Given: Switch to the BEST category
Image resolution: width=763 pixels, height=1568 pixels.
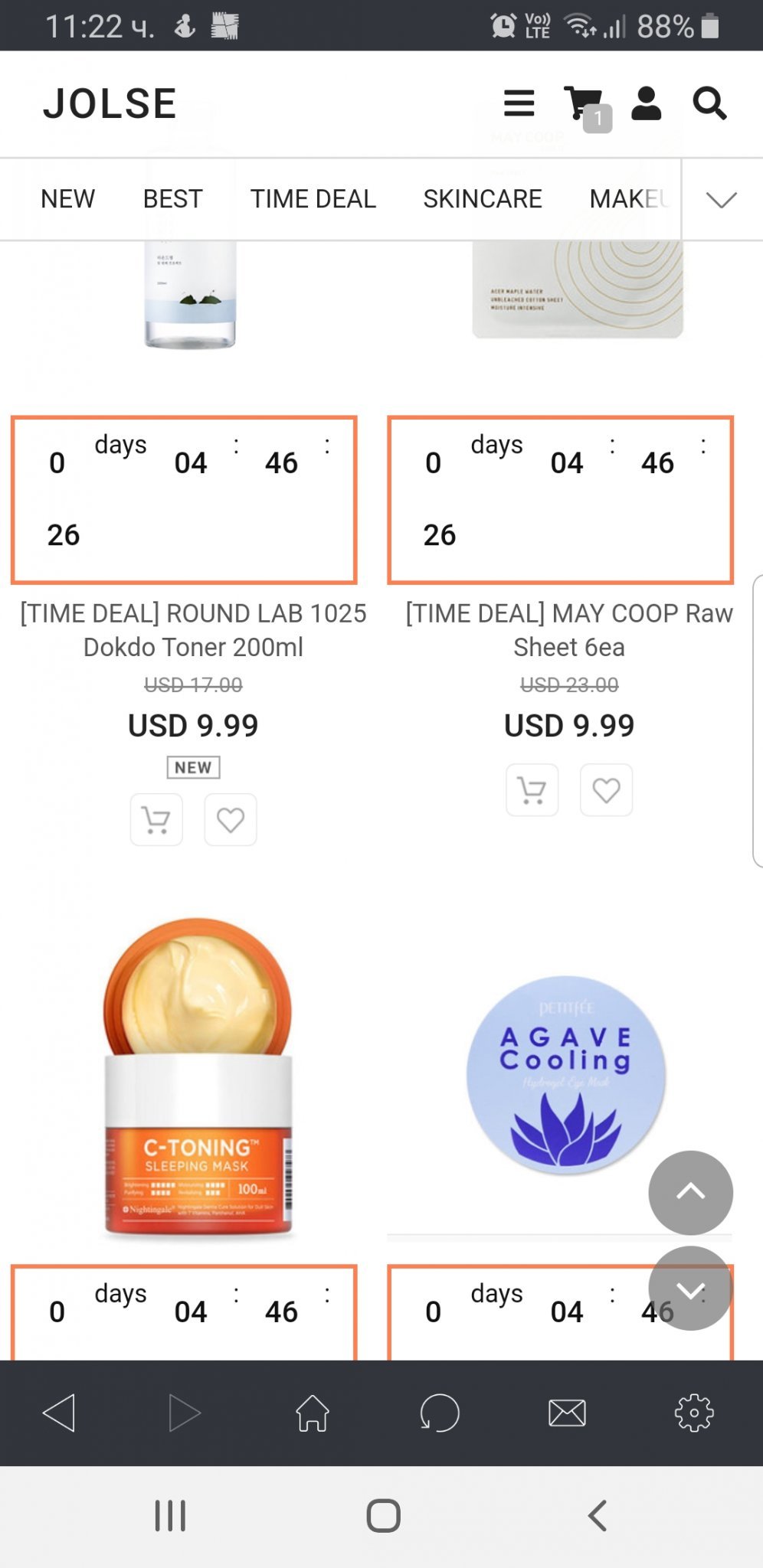Looking at the screenshot, I should click(x=172, y=199).
